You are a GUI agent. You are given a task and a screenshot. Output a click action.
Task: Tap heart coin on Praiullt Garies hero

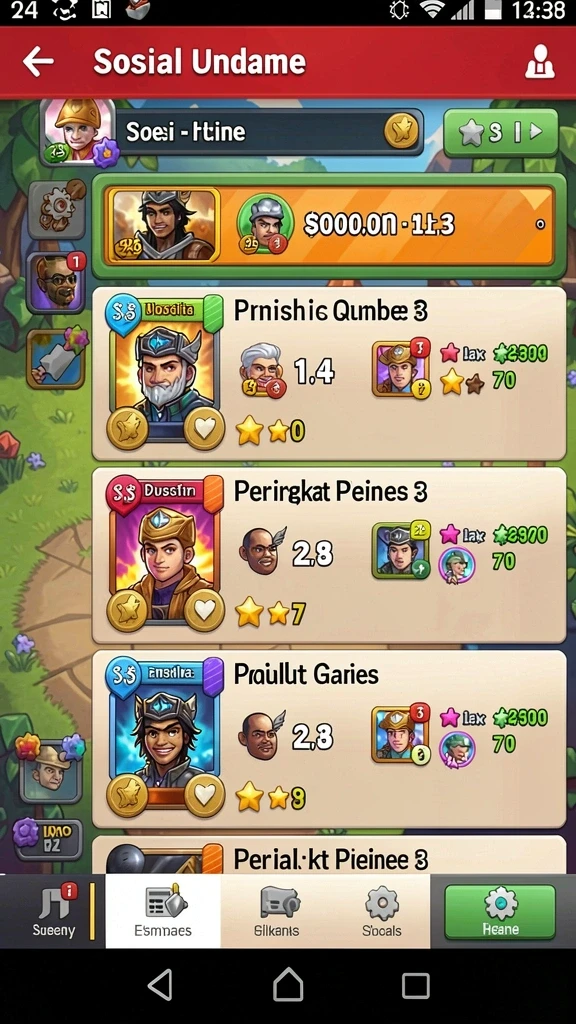point(204,795)
